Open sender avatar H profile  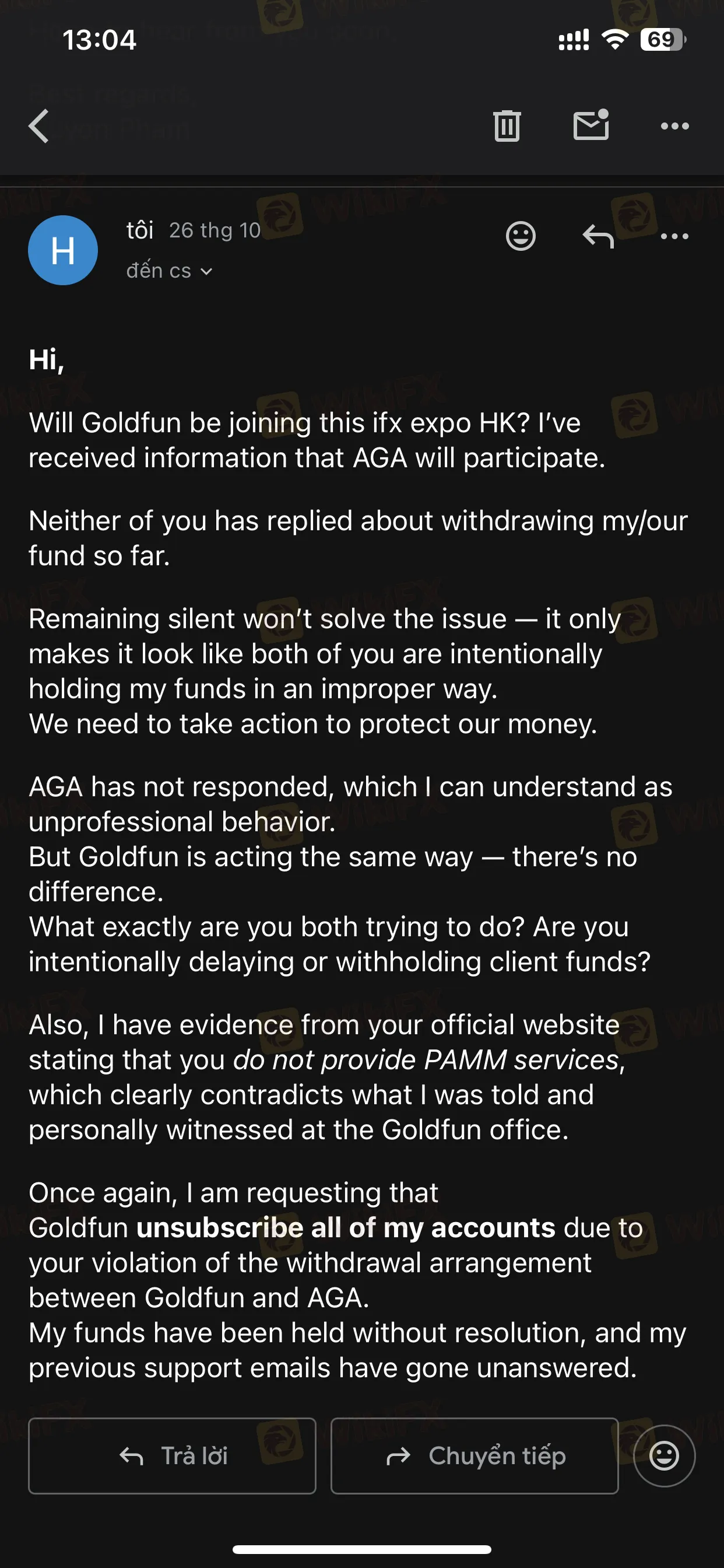63,250
